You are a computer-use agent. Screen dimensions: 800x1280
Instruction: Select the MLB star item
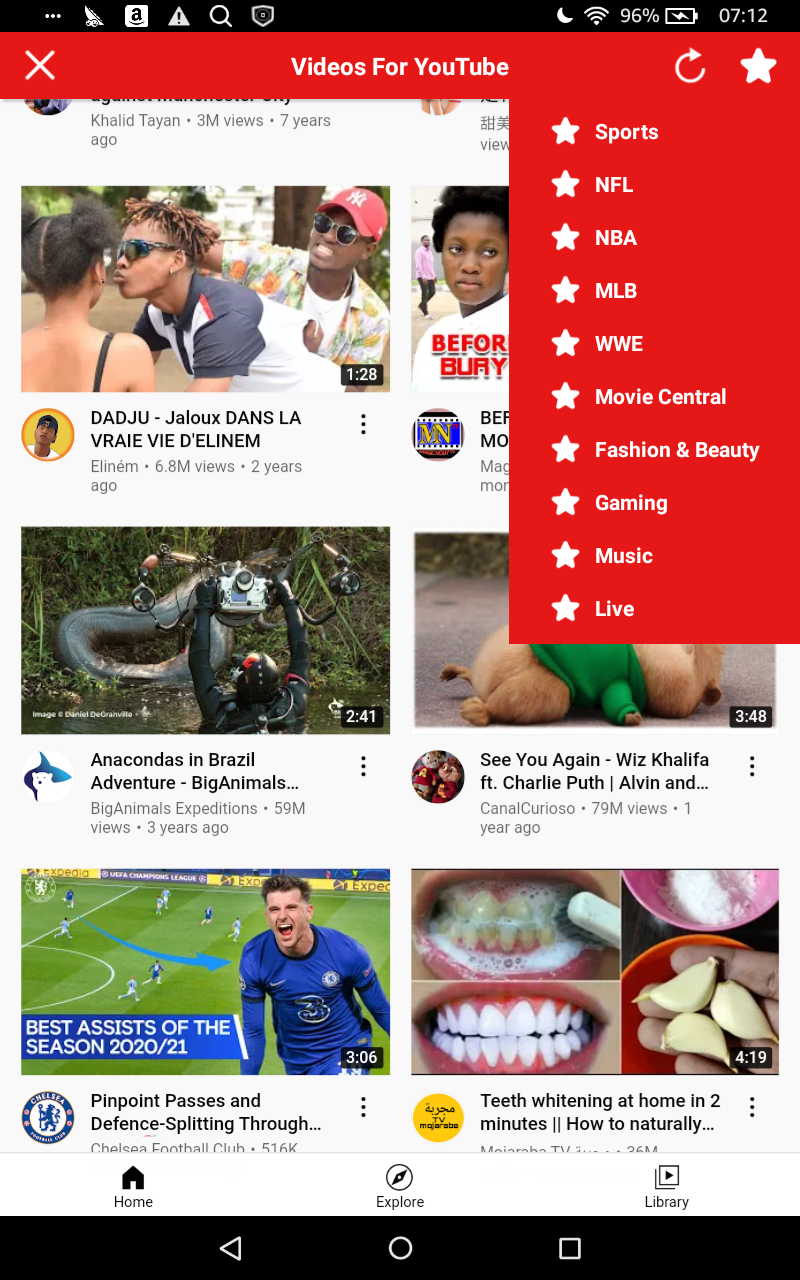click(616, 290)
